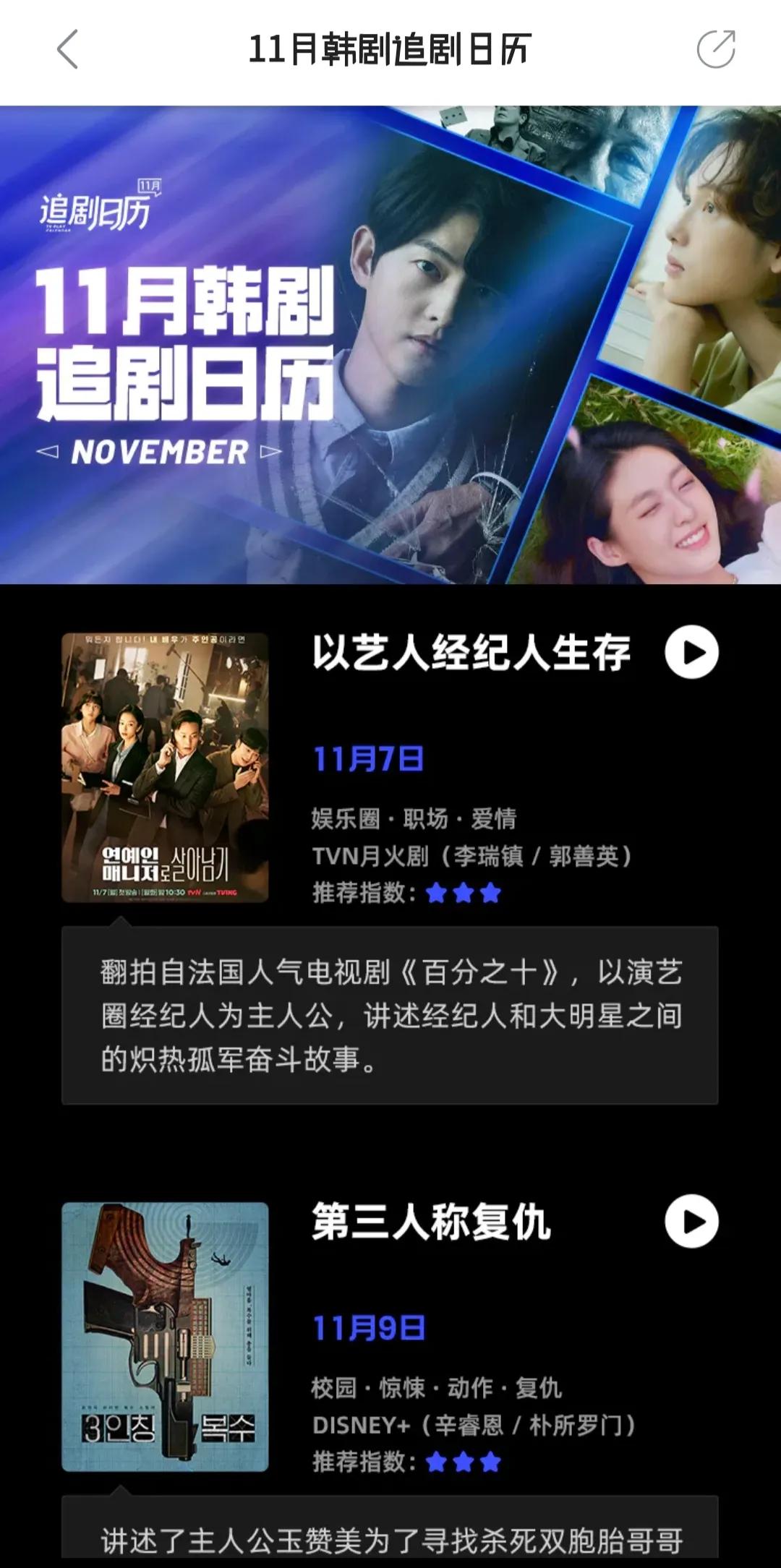
Task: Tap the right arrow beside NOVEMBER text
Action: pos(269,453)
